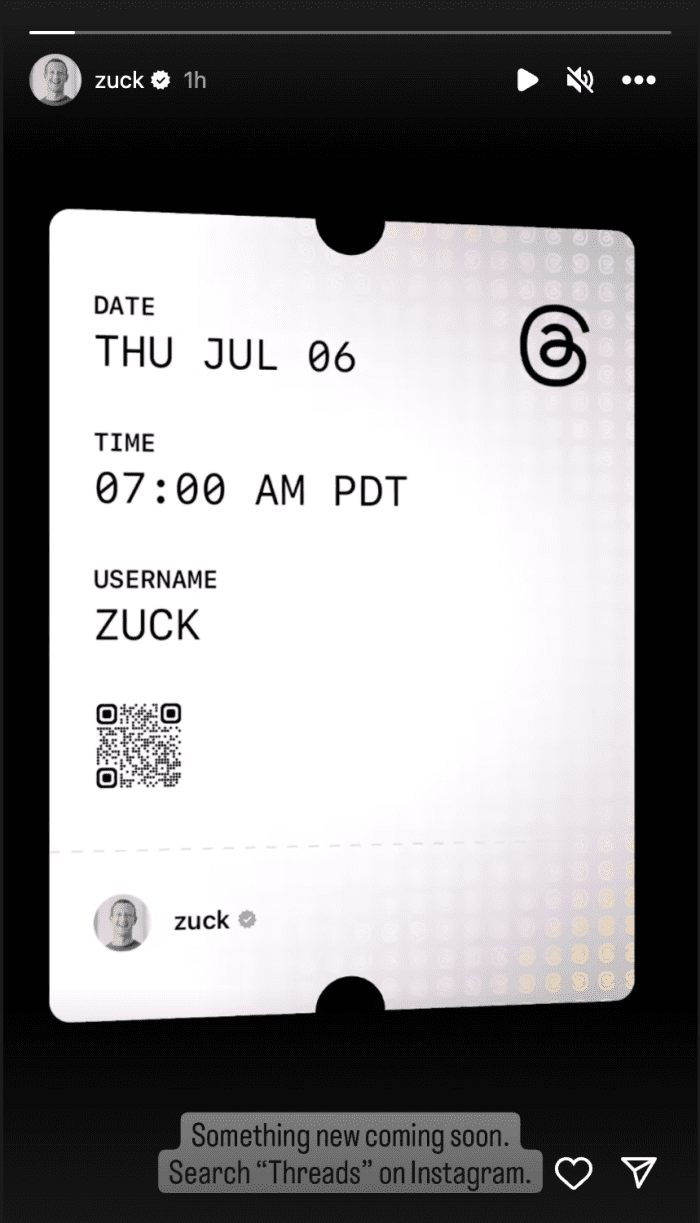Like this story with the heart

(574, 1172)
